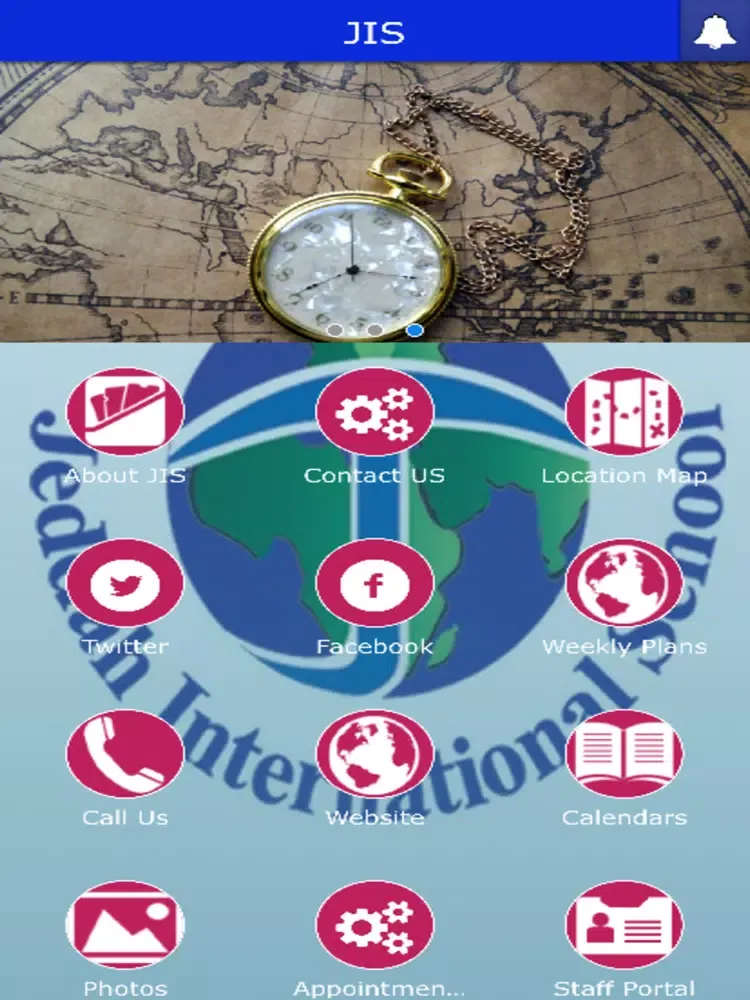
Task: Open About JIS
Action: pyautogui.click(x=125, y=412)
